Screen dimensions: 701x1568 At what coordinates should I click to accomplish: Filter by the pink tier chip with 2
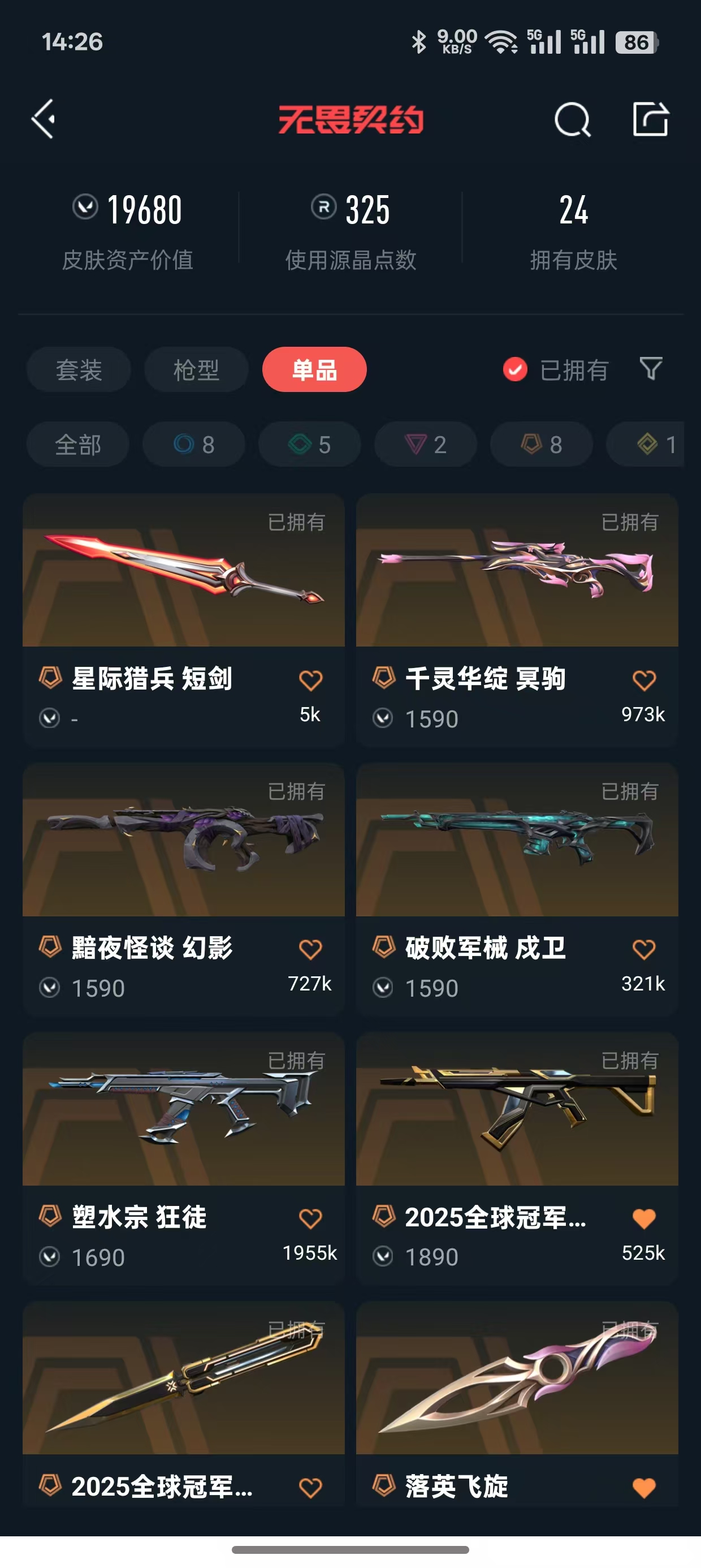point(425,445)
